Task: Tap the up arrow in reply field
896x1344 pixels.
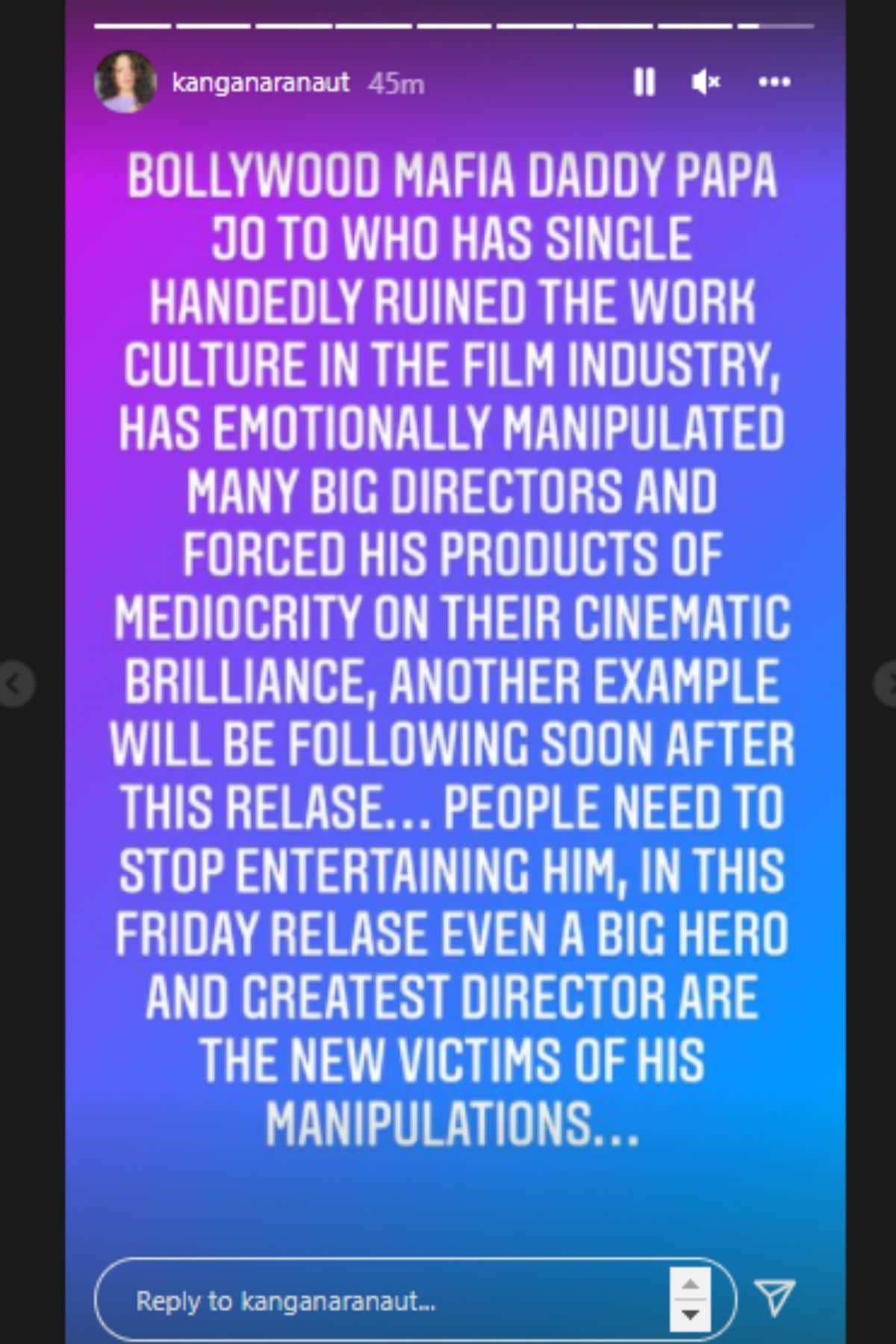Action: (690, 1284)
